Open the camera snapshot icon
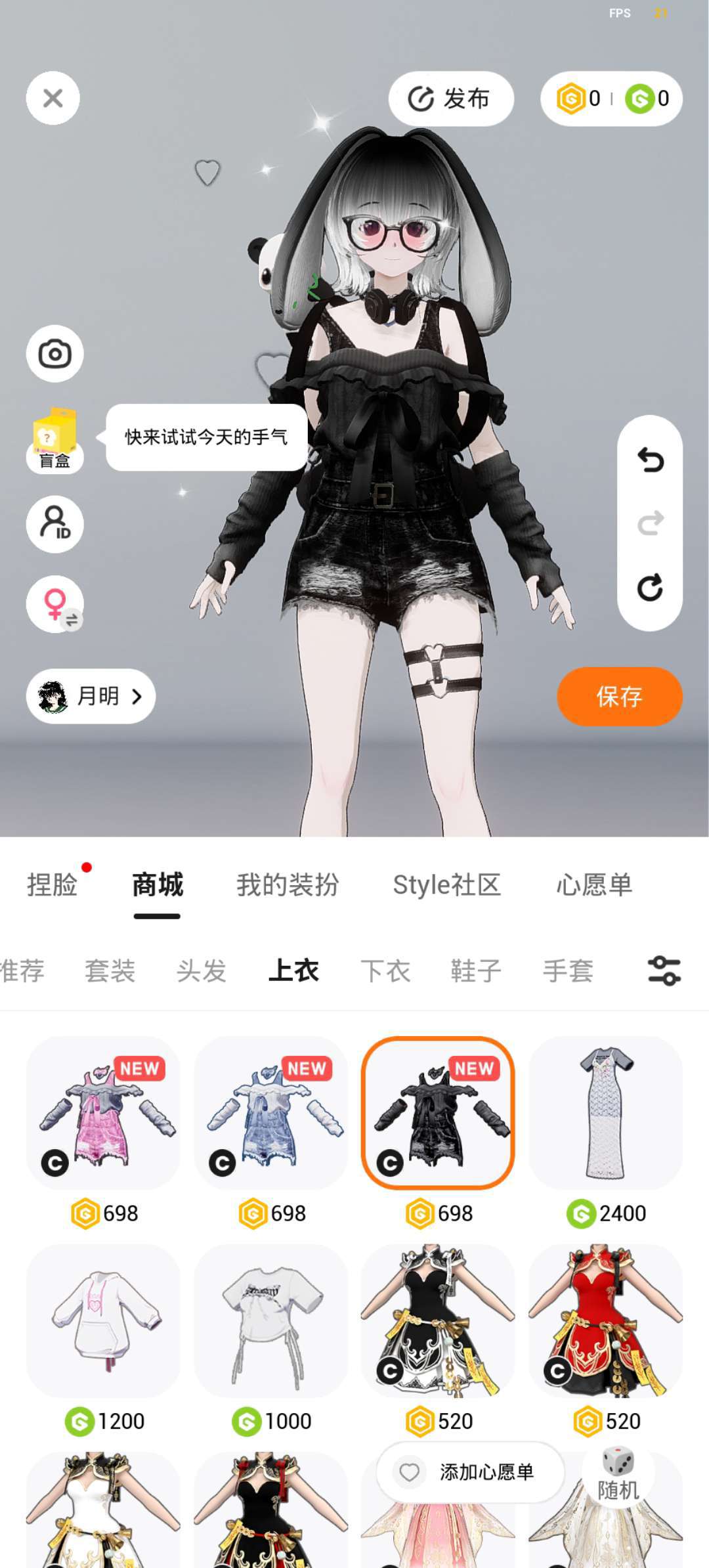The width and height of the screenshot is (709, 1568). [x=54, y=354]
